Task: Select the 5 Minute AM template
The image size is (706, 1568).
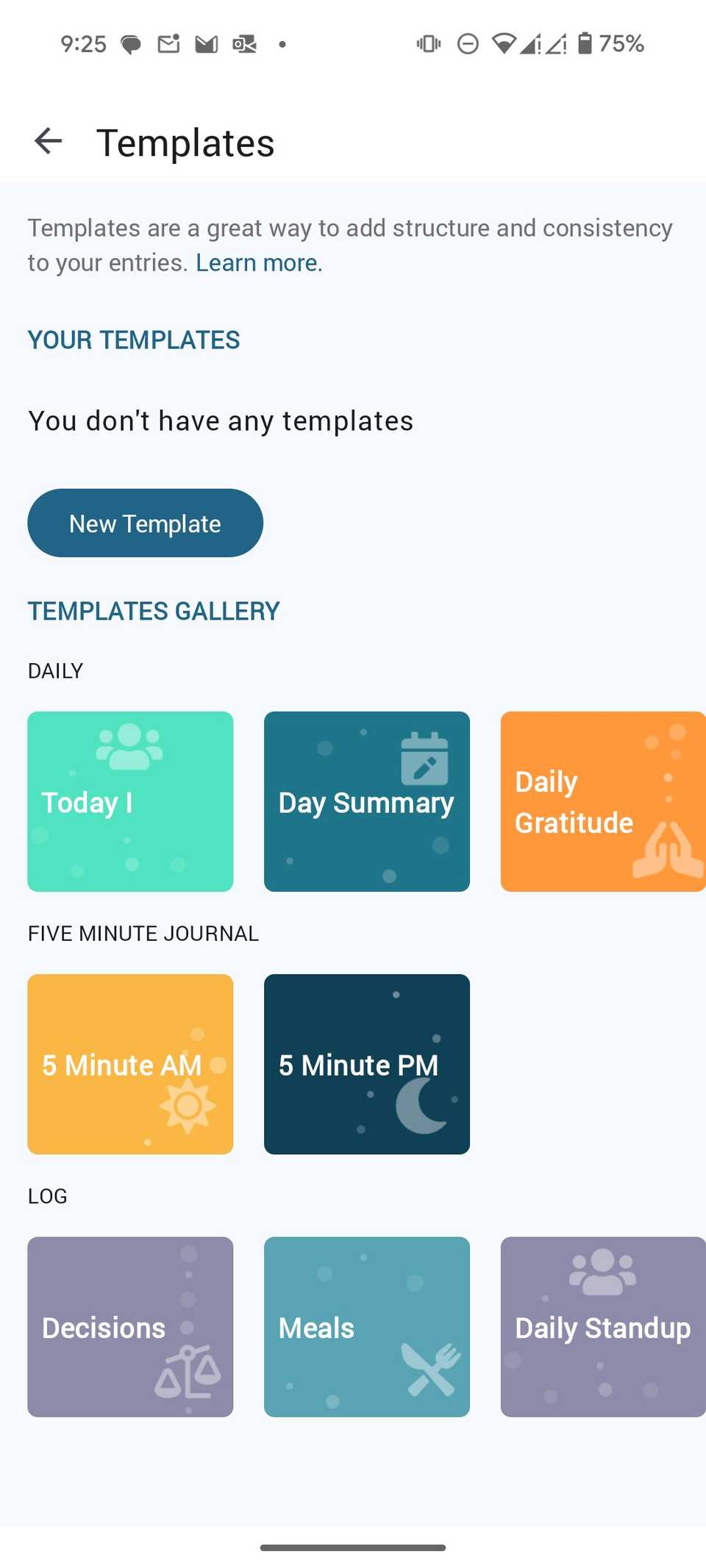Action: (129, 1064)
